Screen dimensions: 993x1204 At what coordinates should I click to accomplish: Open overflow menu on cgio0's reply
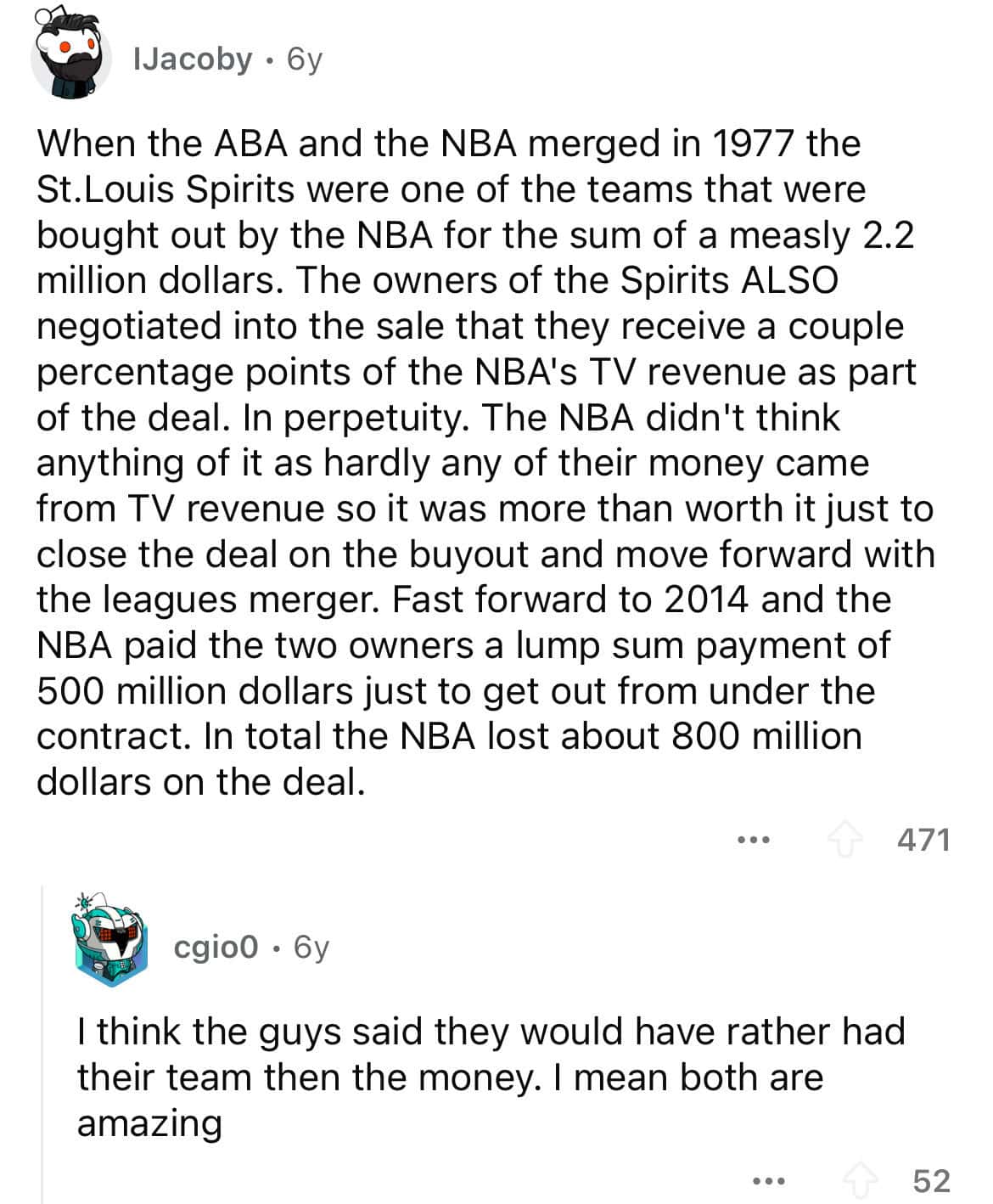click(x=768, y=1180)
